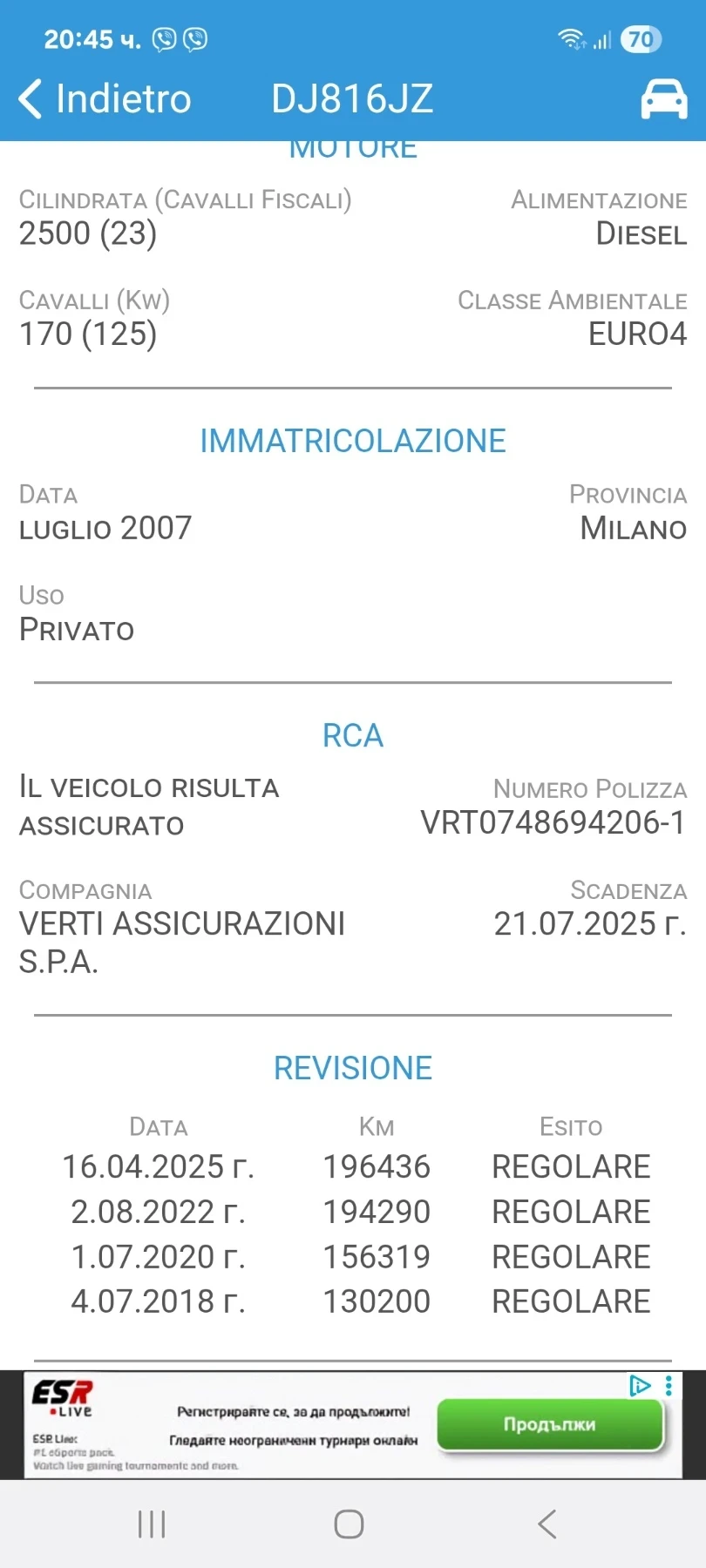This screenshot has height=1568, width=706.
Task: Navigate back using the system back key
Action: (x=546, y=1524)
